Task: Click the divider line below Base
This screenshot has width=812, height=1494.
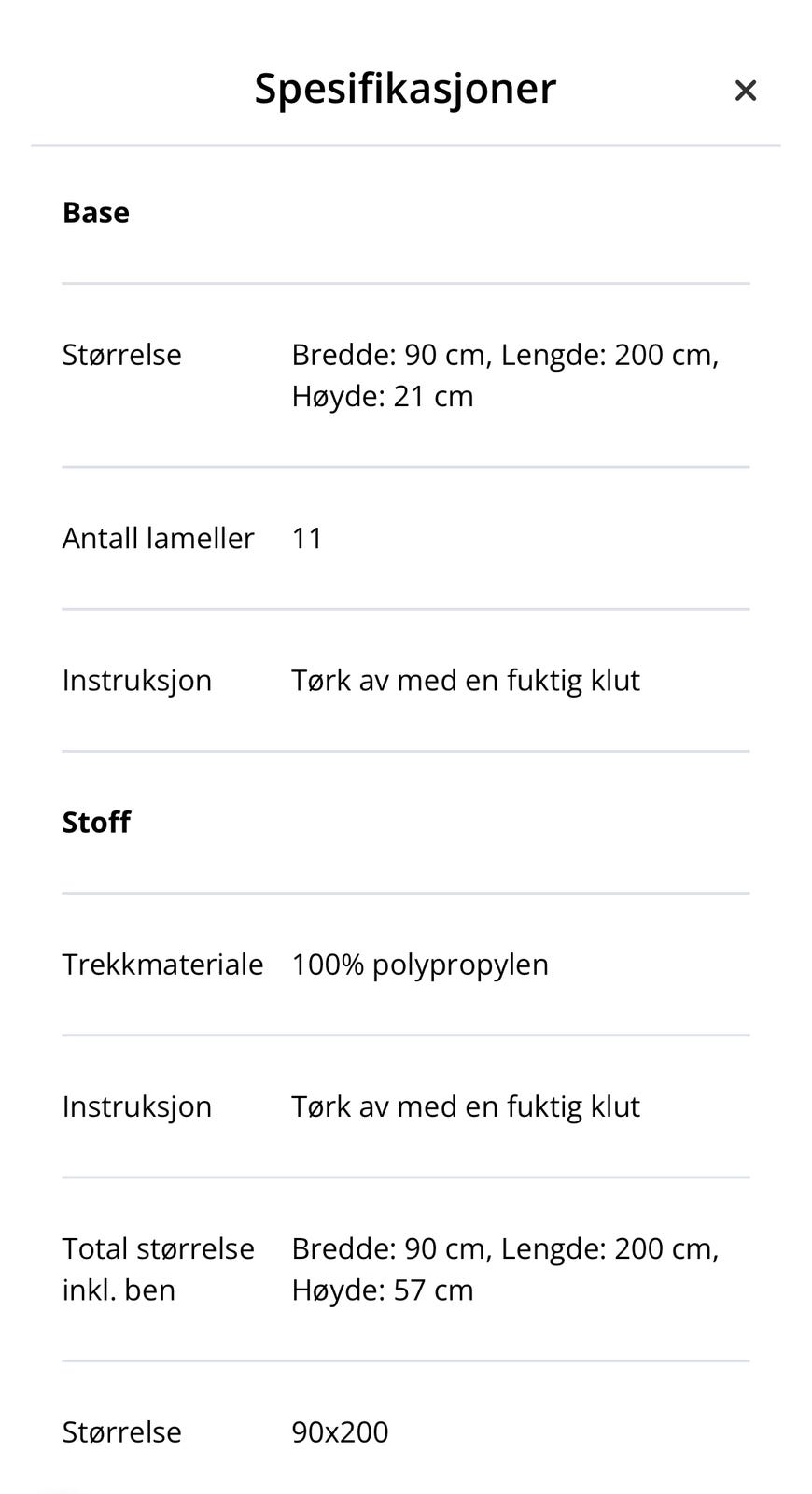Action: [x=406, y=280]
